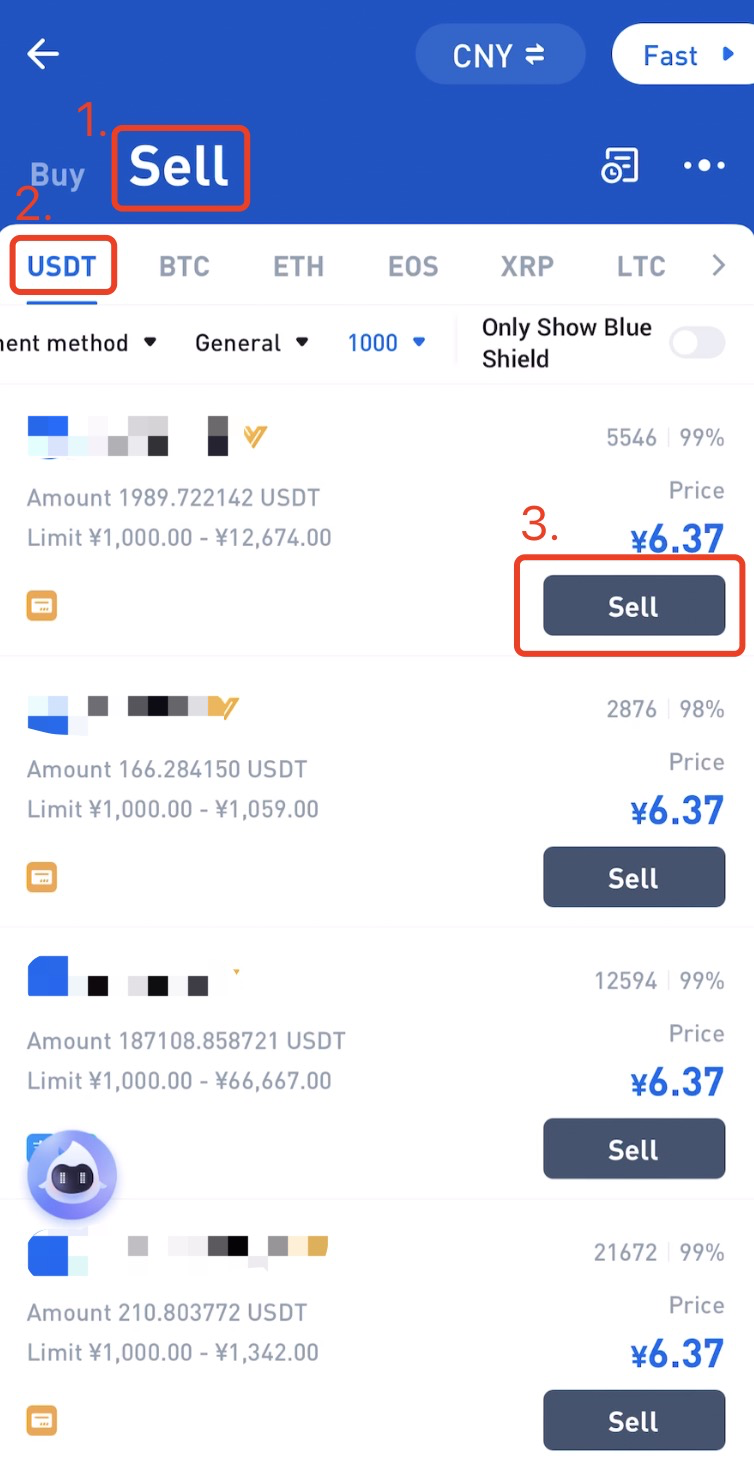Viewport: 754px width, 1462px height.
Task: Sell to merchant offering 1989.722142 USDT
Action: click(x=633, y=605)
